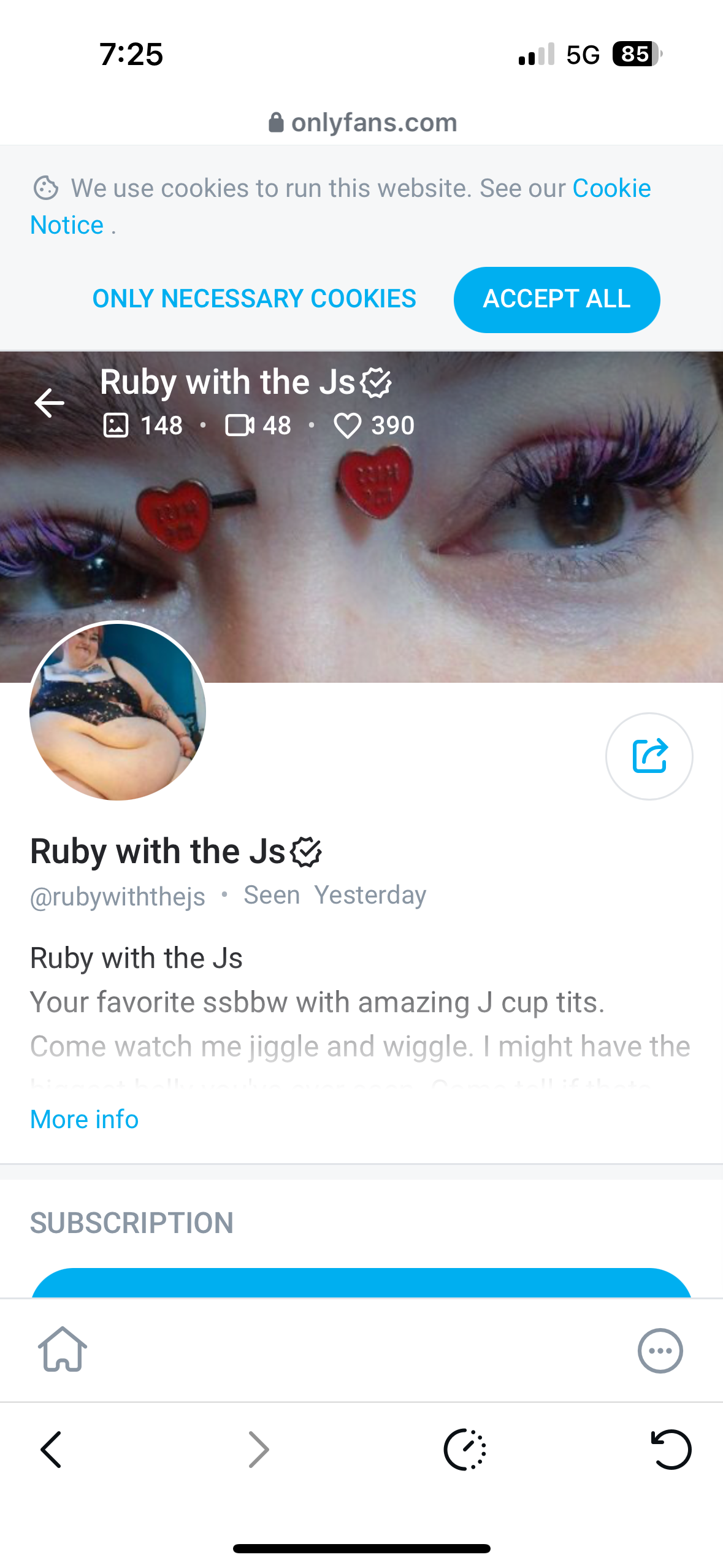
Task: Open the browser timer icon
Action: click(465, 1450)
